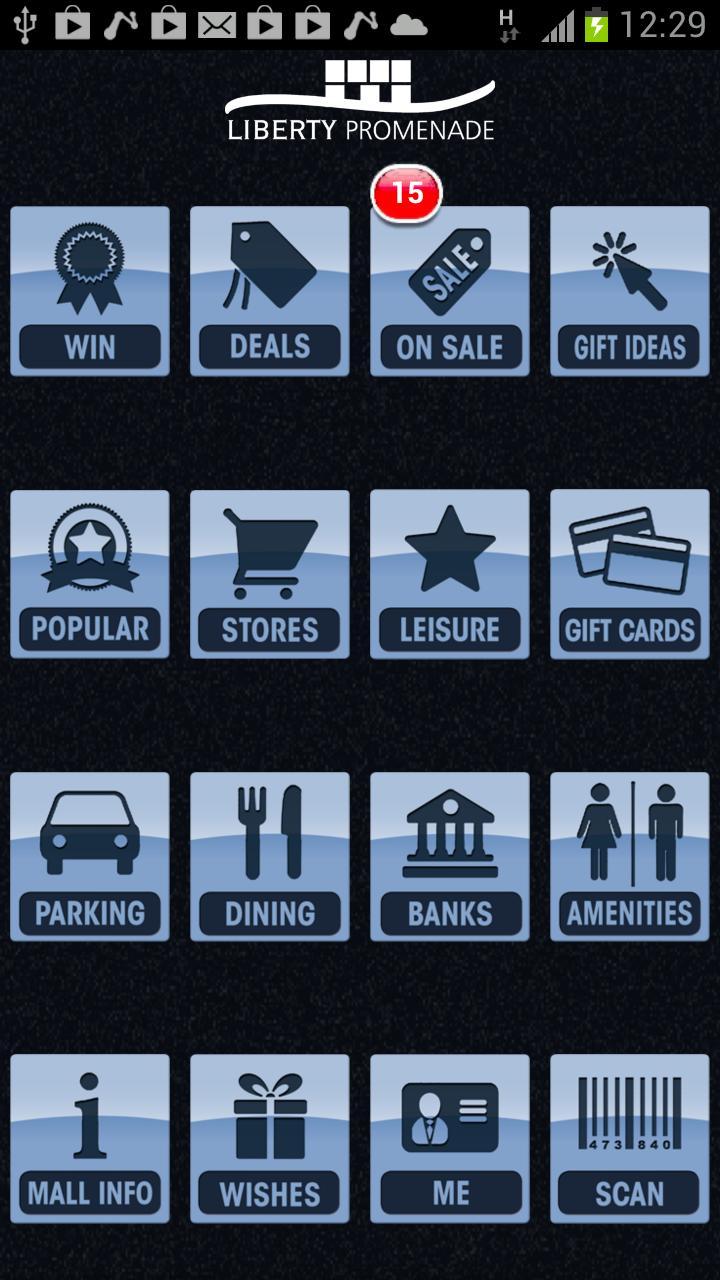View mall Amenities
The image size is (720, 1280).
(x=630, y=856)
